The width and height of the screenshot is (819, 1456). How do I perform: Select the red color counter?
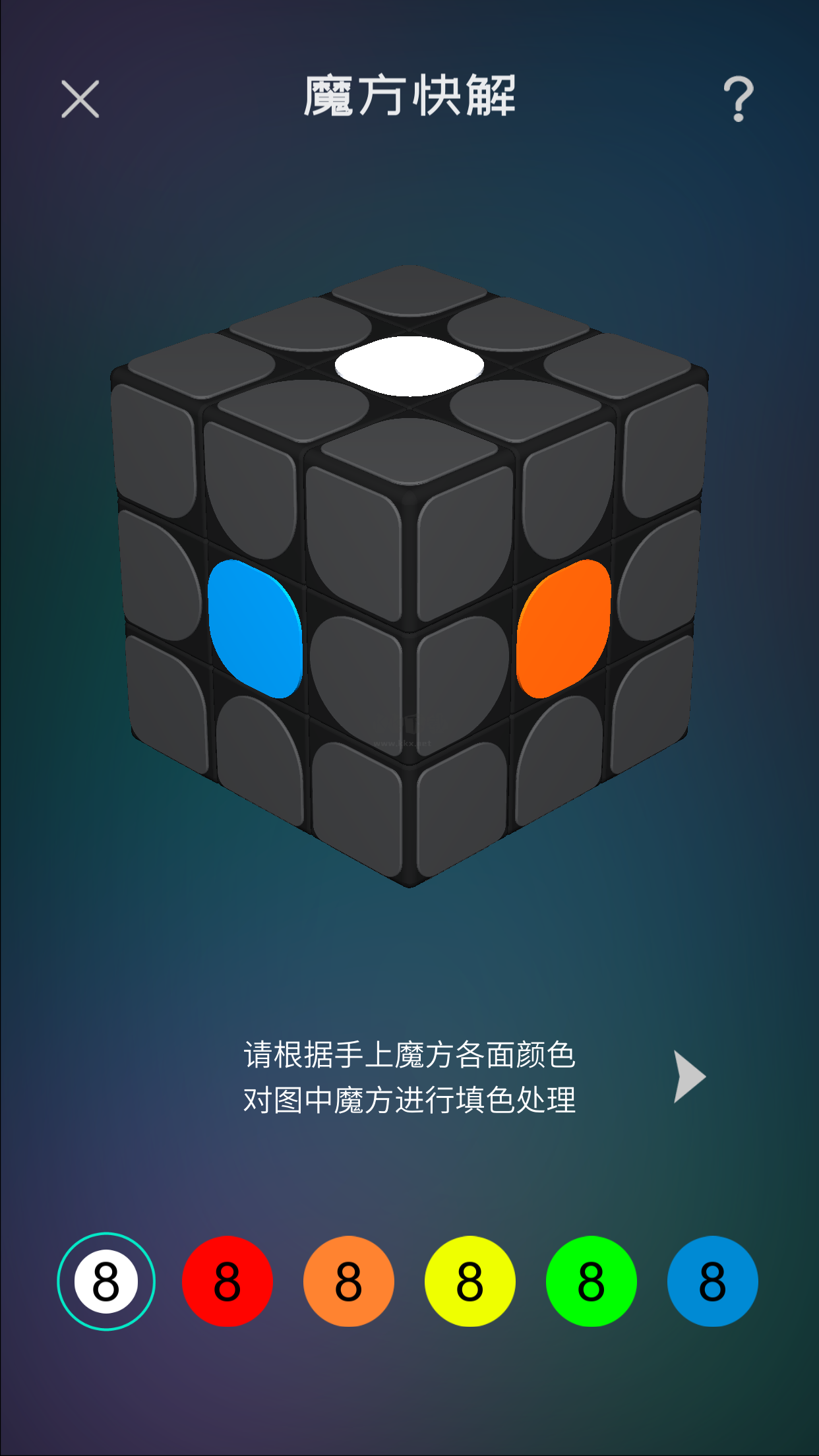point(229,1279)
